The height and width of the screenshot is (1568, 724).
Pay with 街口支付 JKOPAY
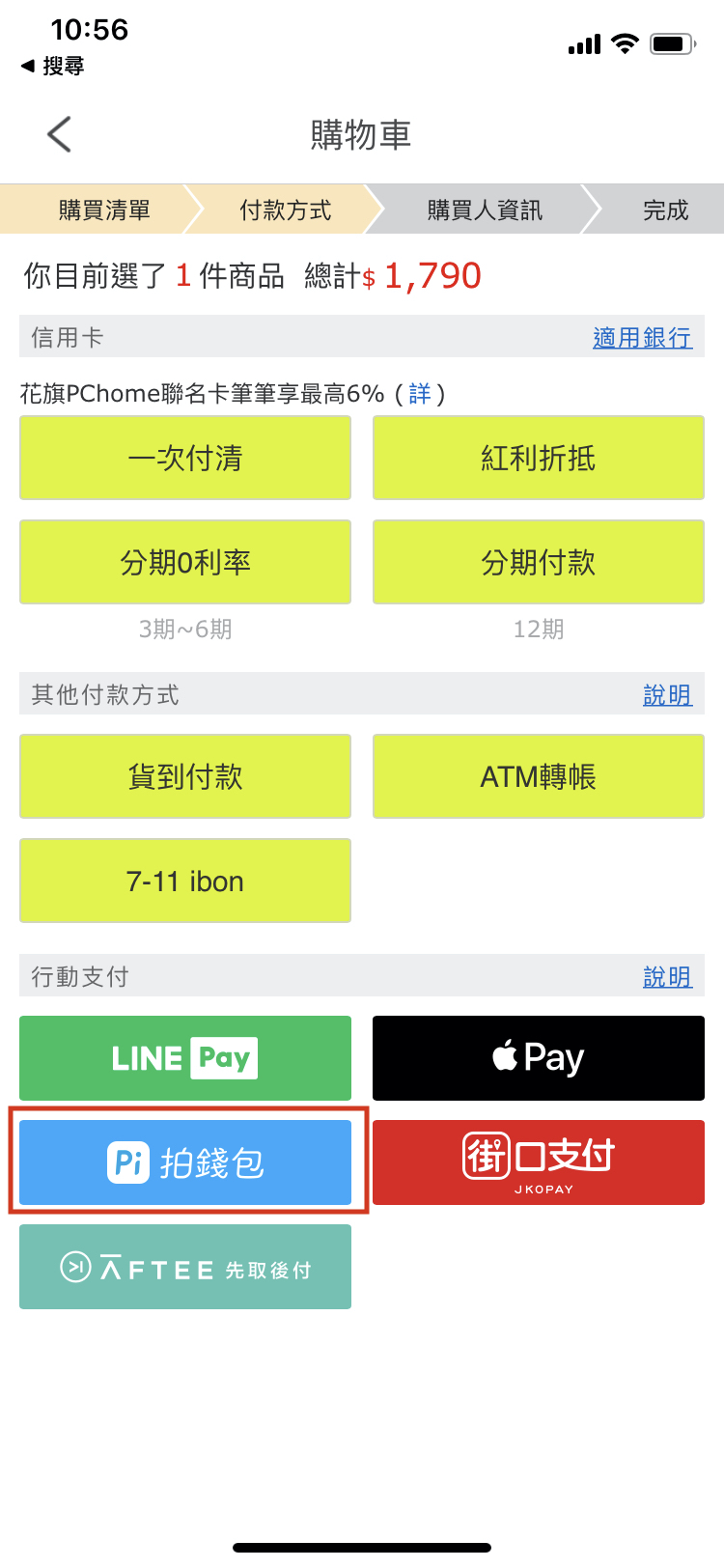point(539,1162)
